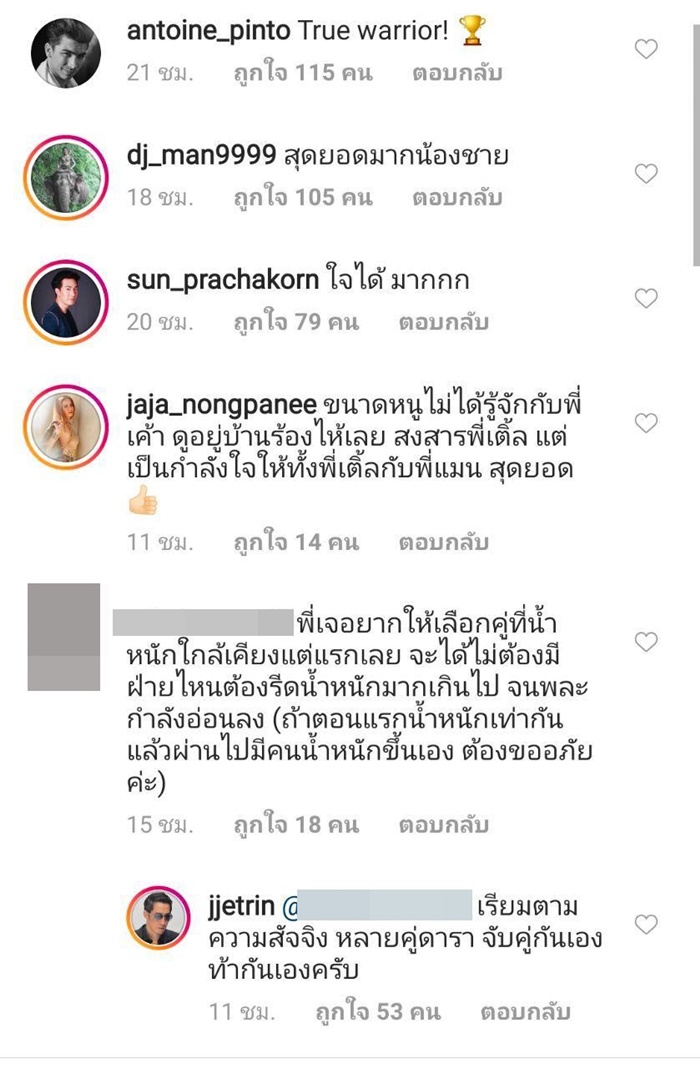The image size is (700, 1068).
Task: View who liked antoine_pinto's comment, 115 likes
Action: point(295,73)
